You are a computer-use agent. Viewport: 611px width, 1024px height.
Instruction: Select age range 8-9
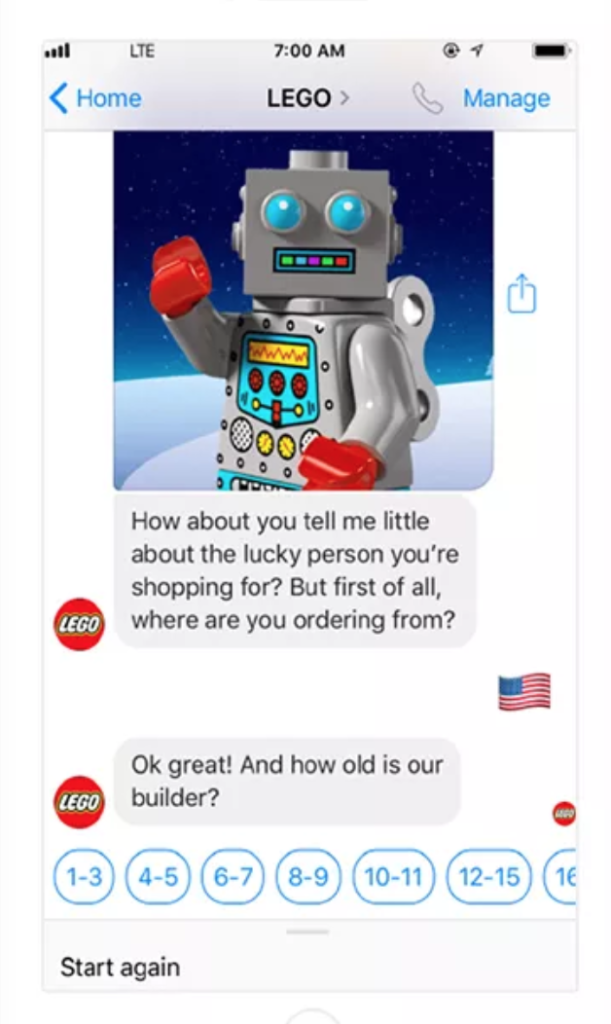coord(308,876)
